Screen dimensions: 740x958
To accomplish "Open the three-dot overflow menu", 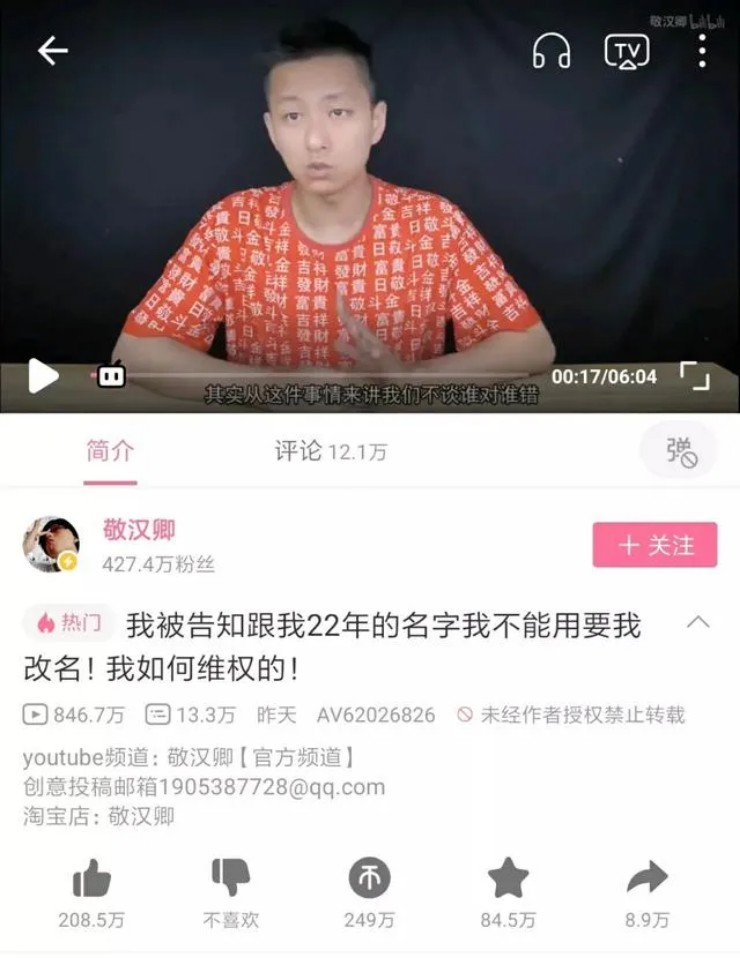I will 702,51.
